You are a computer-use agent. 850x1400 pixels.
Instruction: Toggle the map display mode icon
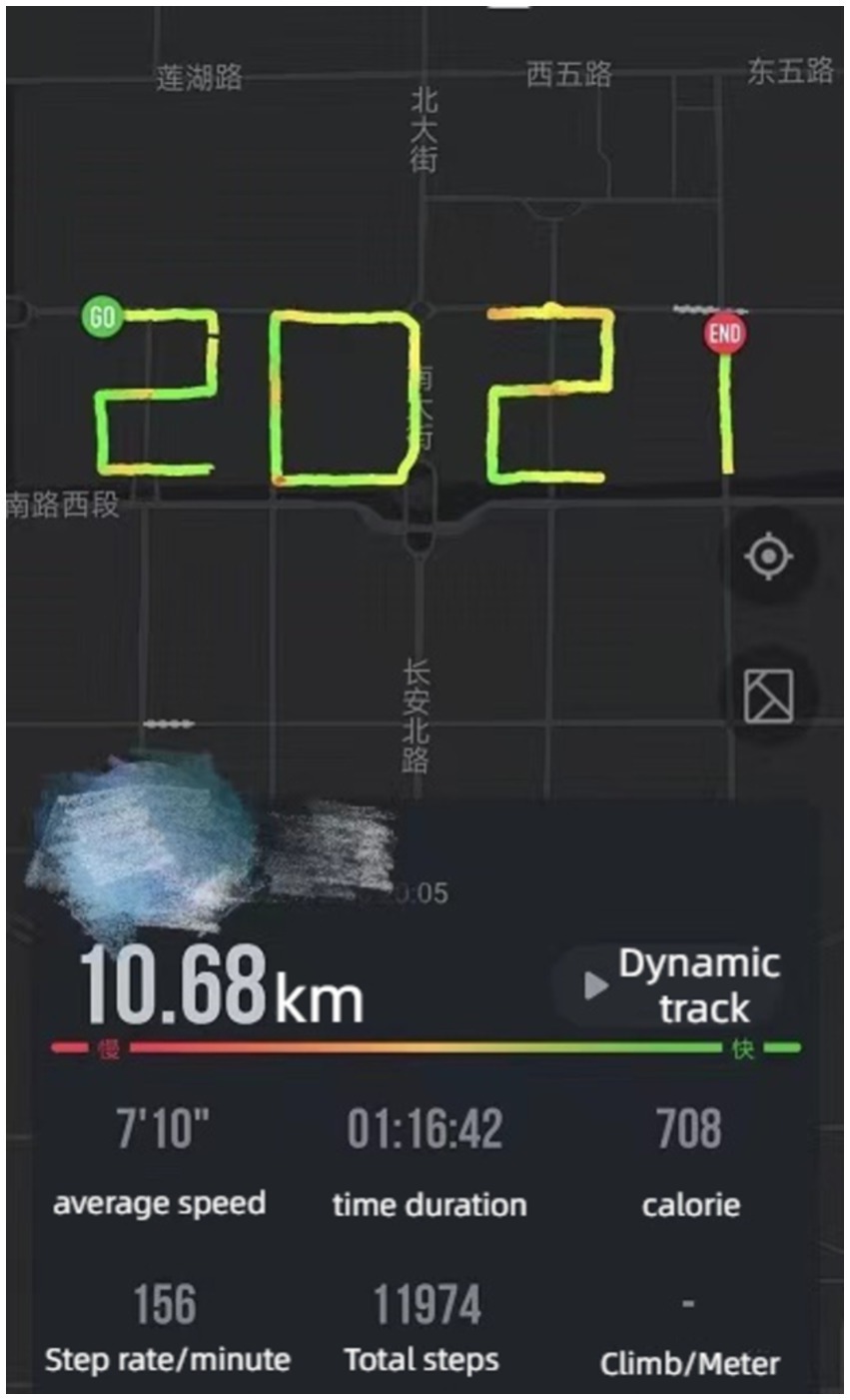click(x=769, y=696)
